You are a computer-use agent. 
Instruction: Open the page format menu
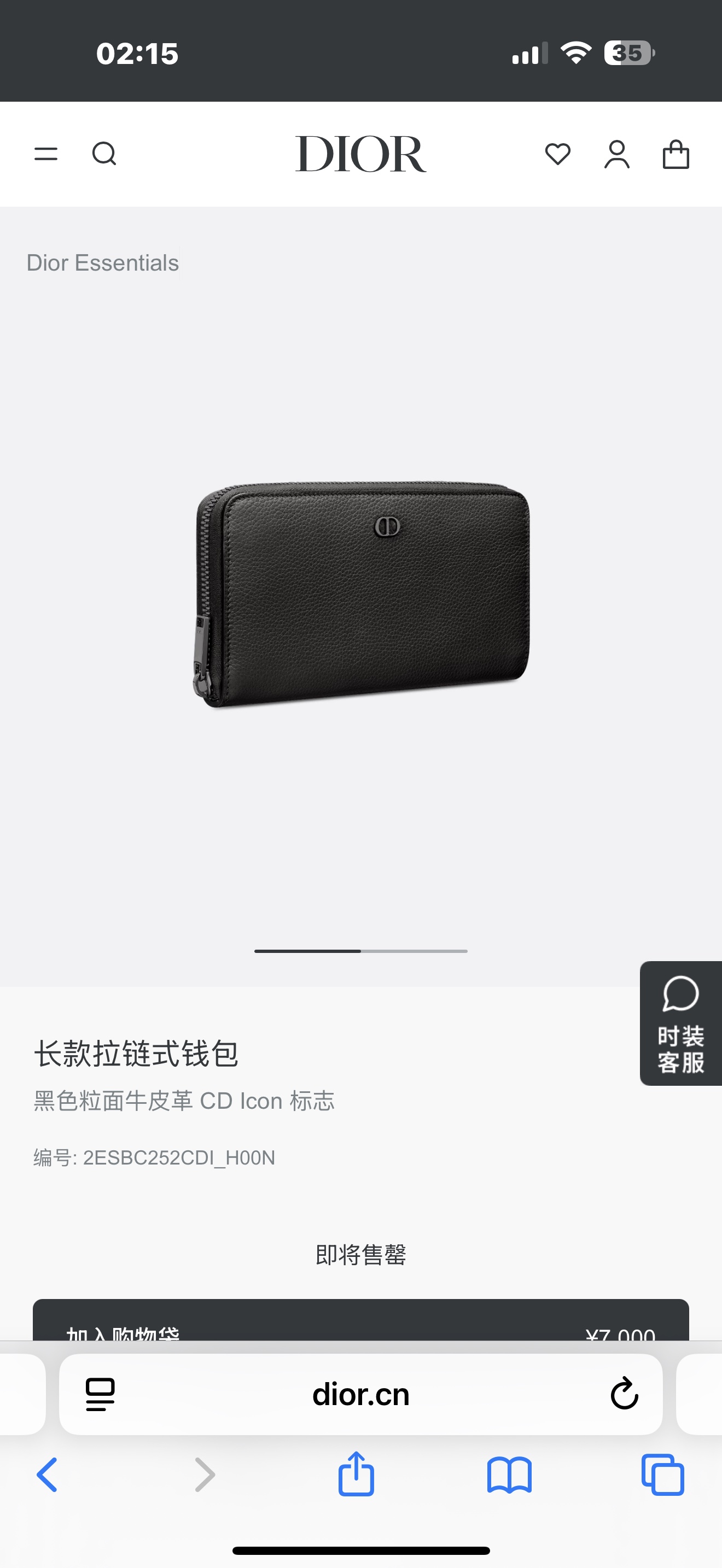101,1395
